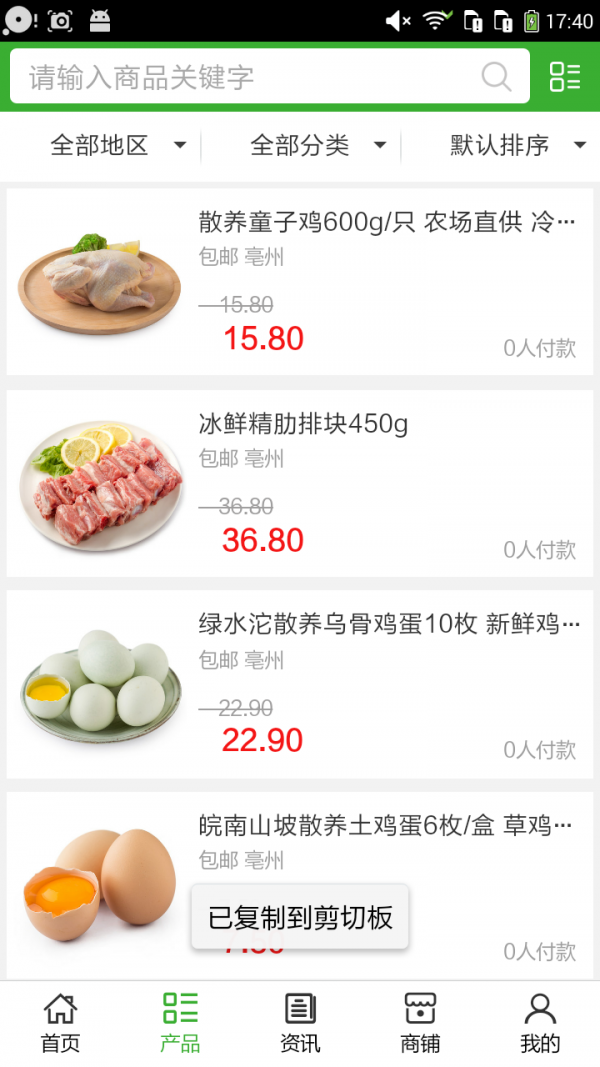Switch the list layout view icon
Viewport: 600px width, 1067px height.
click(x=565, y=77)
